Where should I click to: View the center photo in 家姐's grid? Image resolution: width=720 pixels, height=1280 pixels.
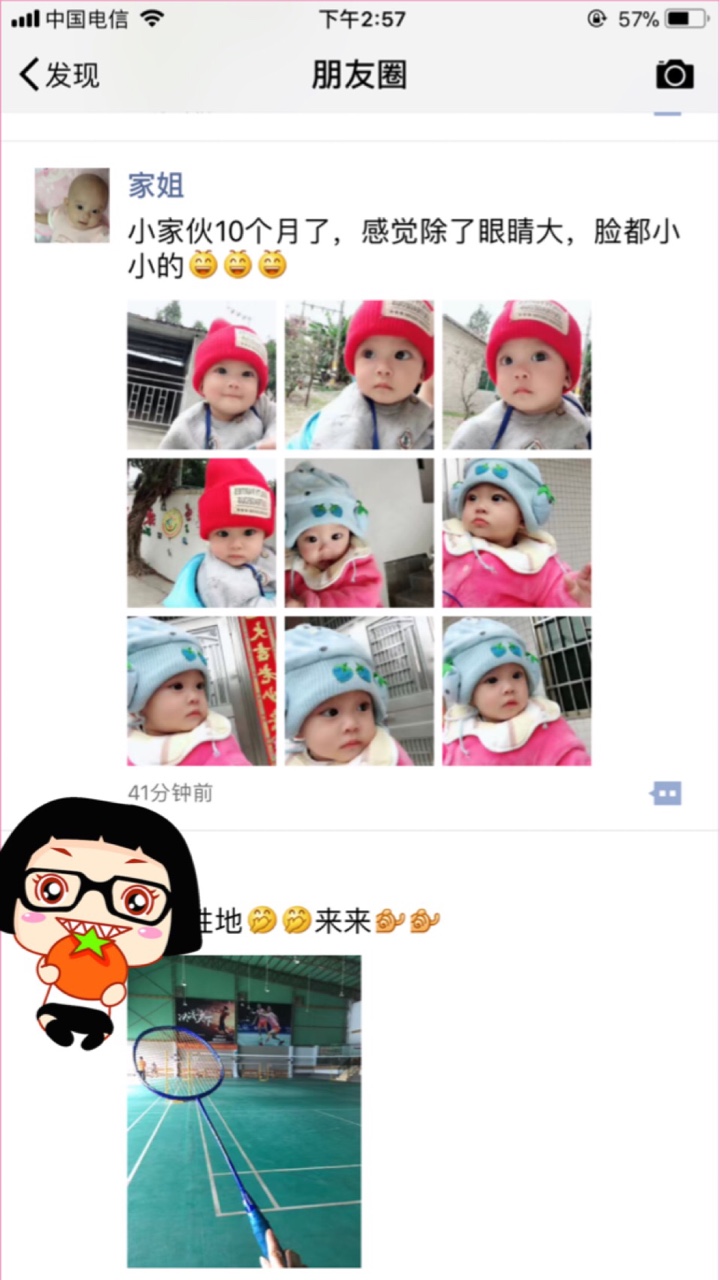click(359, 533)
